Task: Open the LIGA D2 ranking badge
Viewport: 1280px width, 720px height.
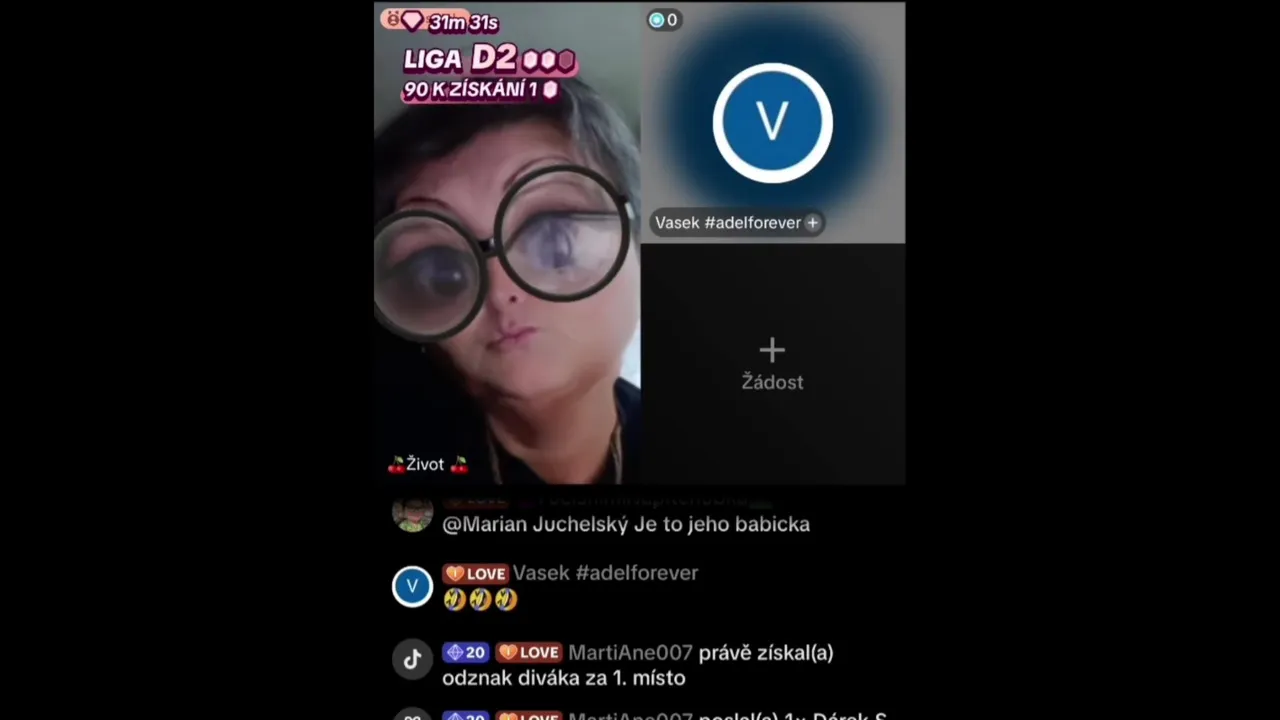Action: tap(489, 60)
